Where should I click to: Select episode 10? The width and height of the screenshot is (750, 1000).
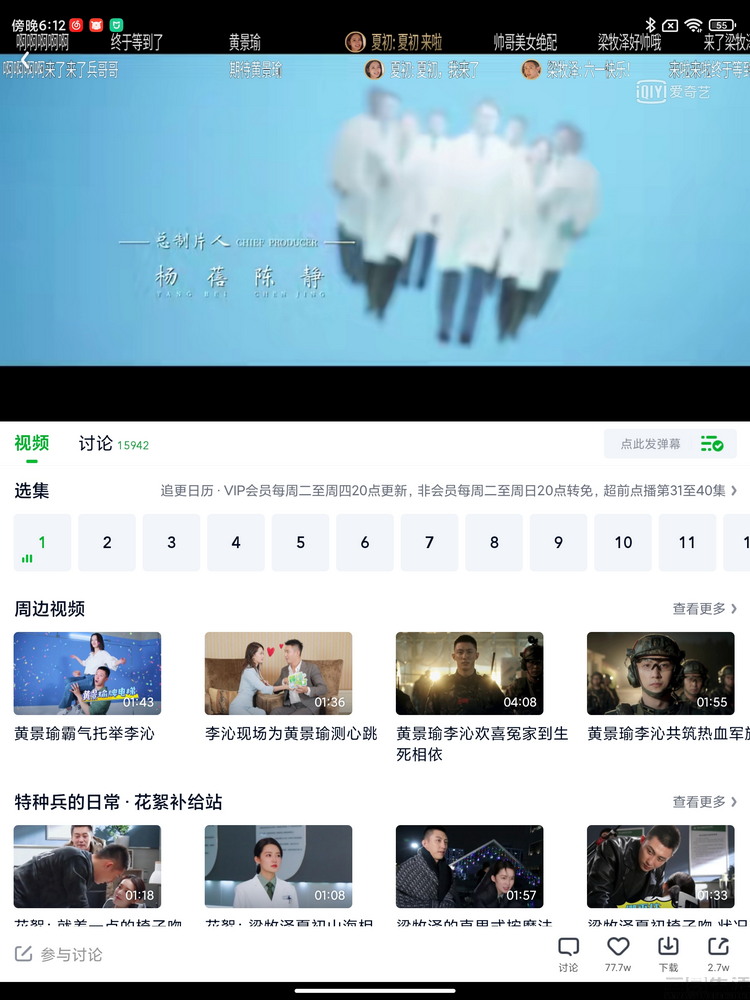623,542
